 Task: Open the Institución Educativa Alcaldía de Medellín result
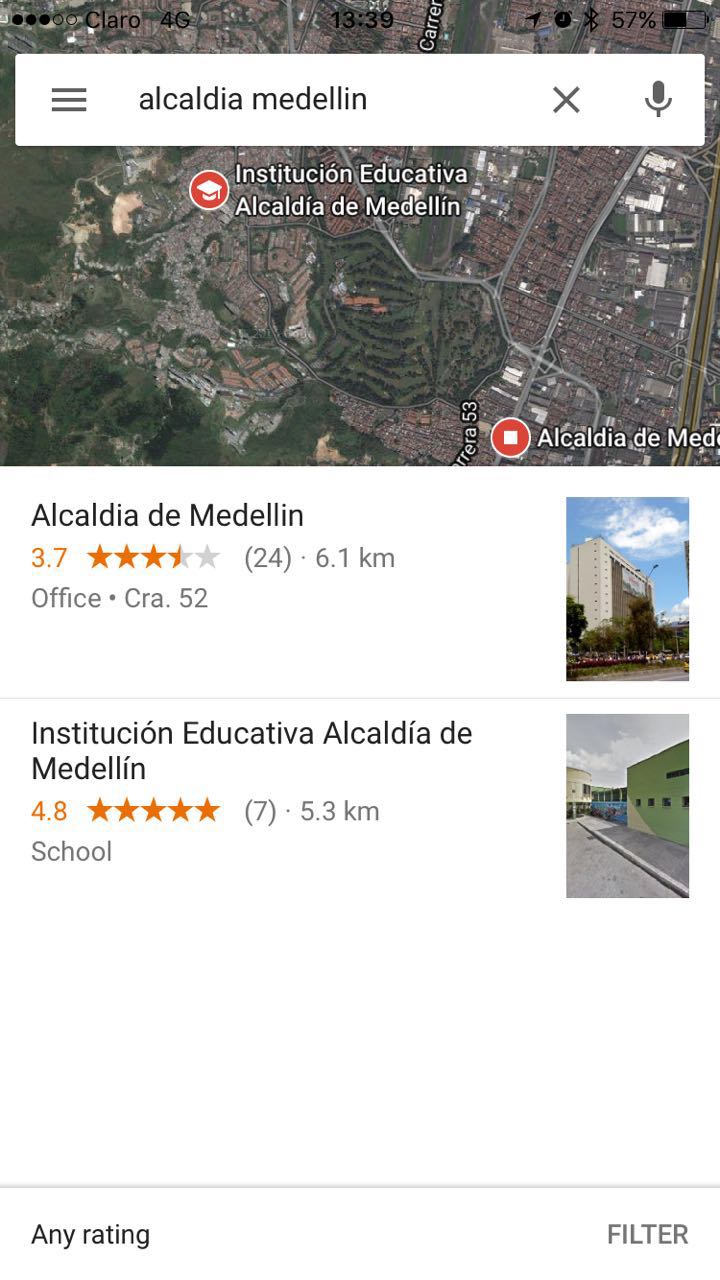280,795
